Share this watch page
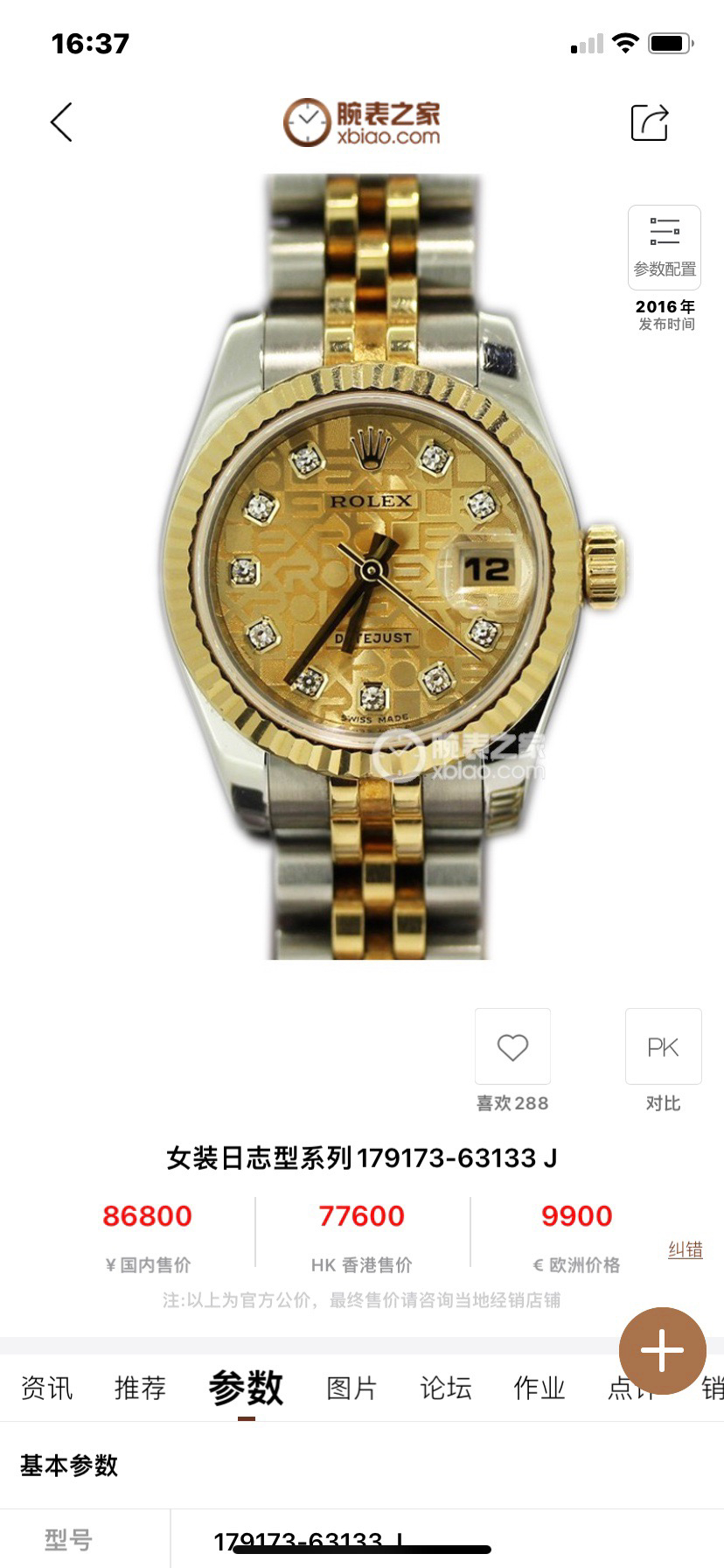Image resolution: width=724 pixels, height=1568 pixels. (650, 122)
